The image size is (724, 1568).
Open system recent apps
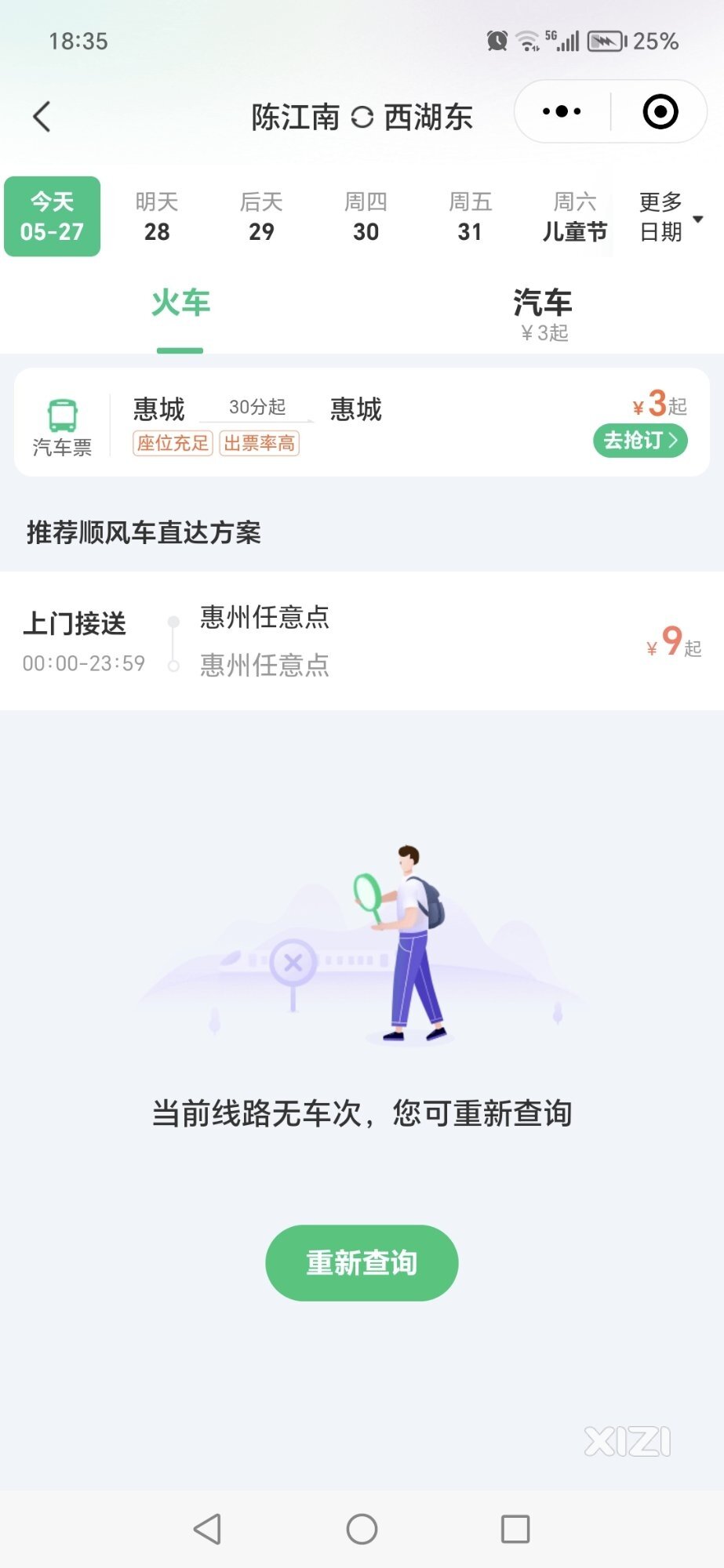coord(515,1528)
